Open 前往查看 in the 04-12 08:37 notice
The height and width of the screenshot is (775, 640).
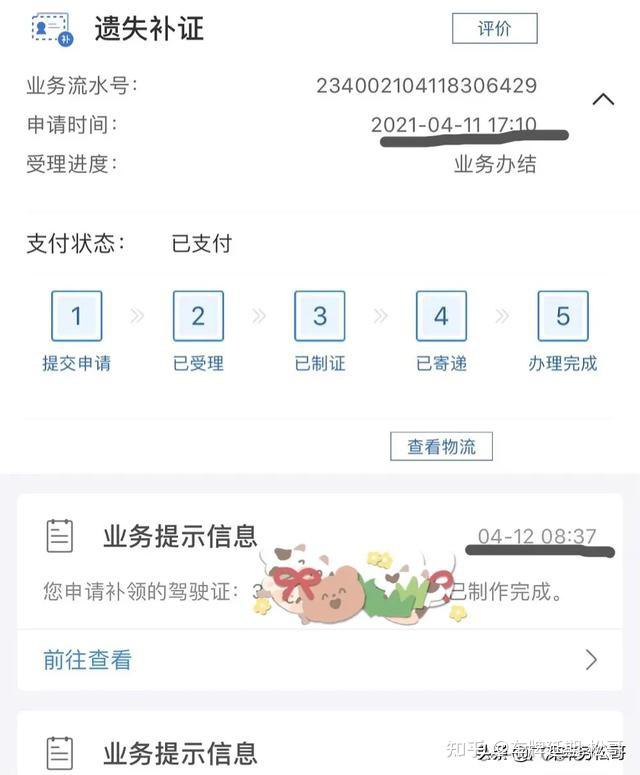pos(88,660)
